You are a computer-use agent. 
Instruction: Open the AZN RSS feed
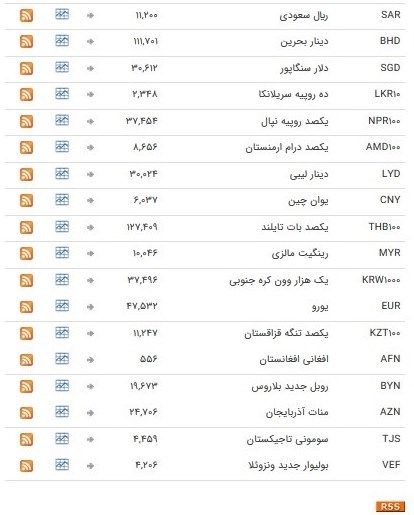point(26,413)
